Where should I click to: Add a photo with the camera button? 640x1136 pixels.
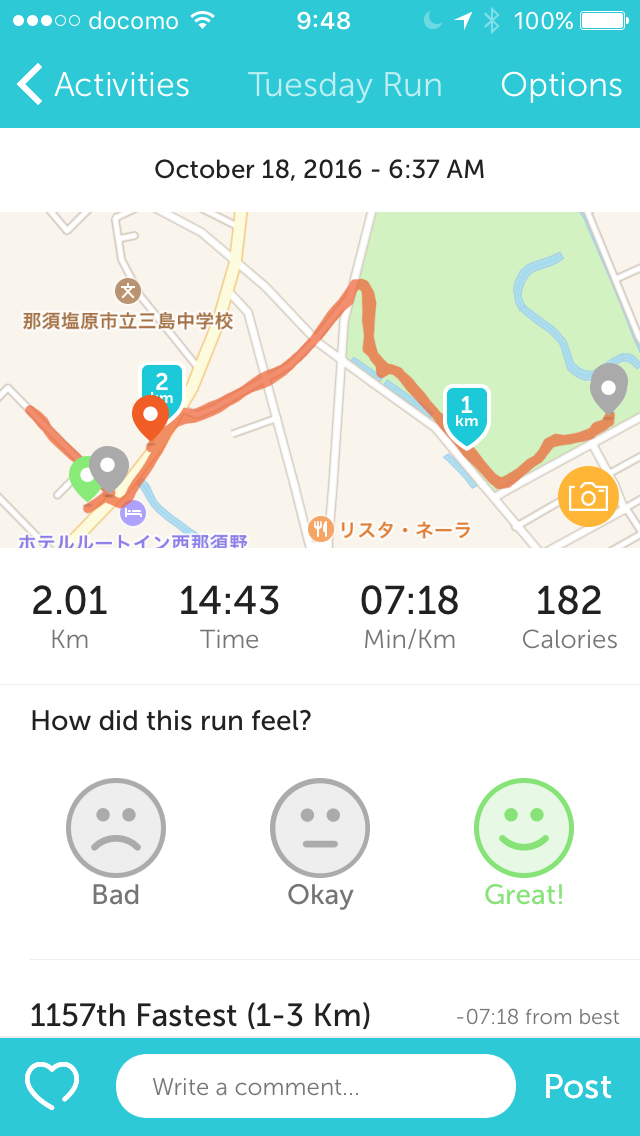click(588, 497)
